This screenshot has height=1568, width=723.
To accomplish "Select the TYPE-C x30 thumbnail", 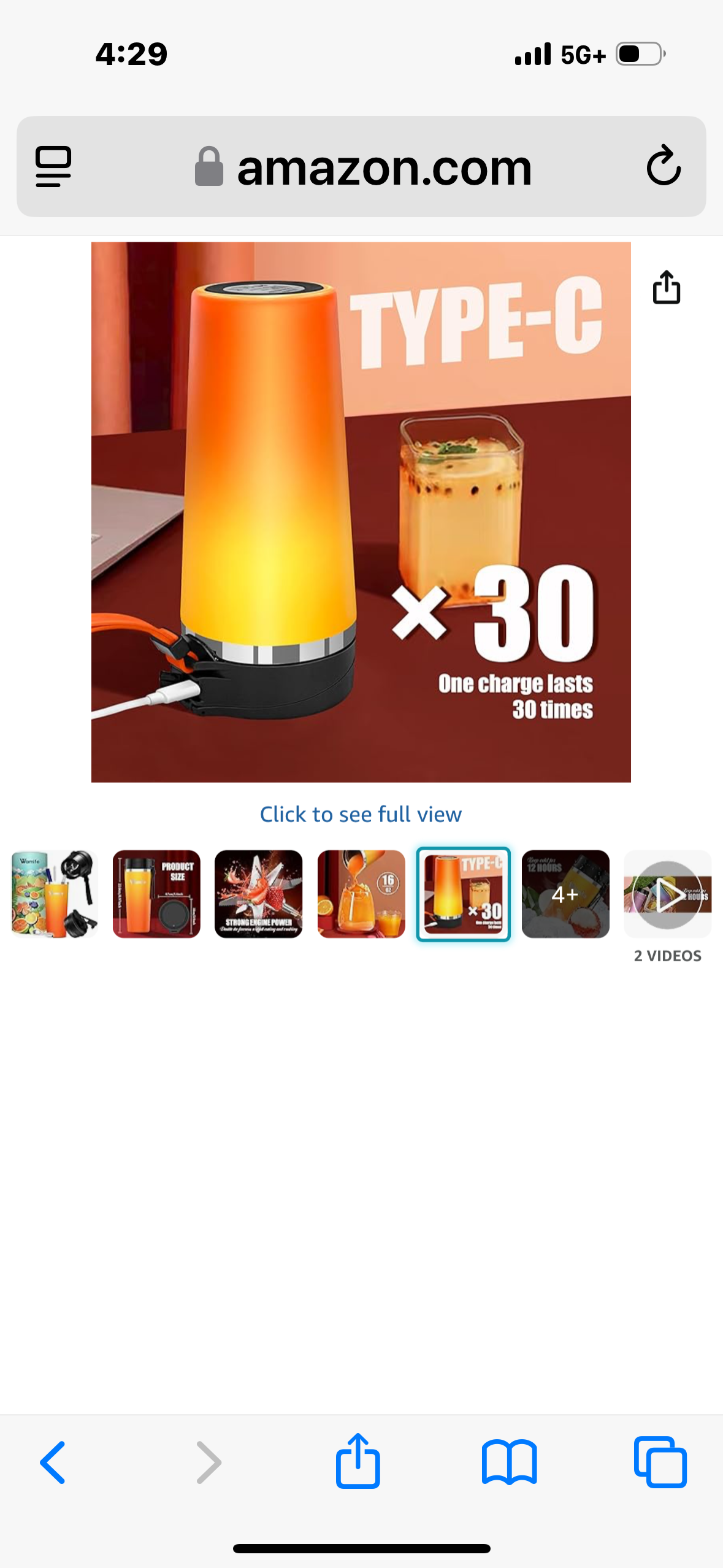I will tap(463, 894).
